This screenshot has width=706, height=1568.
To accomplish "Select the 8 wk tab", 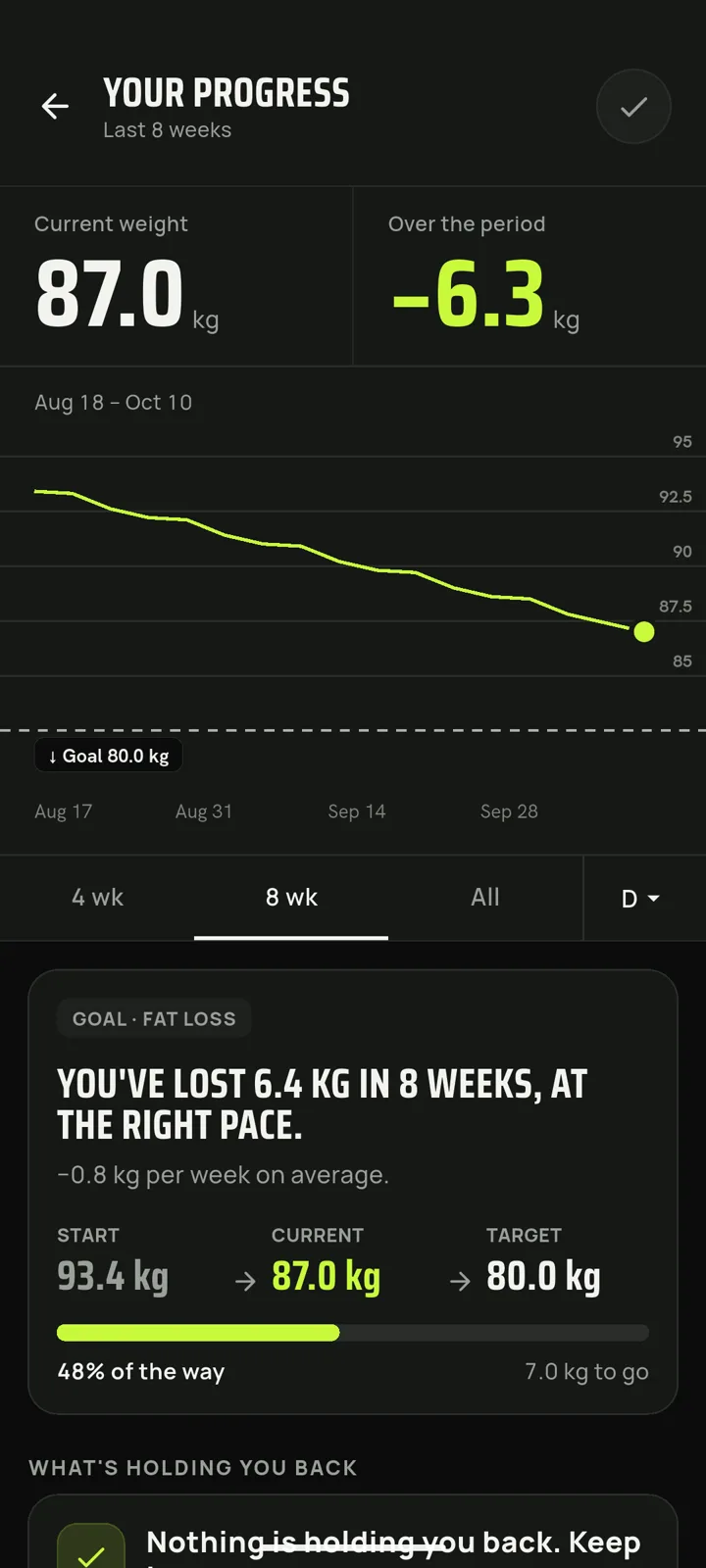I will pyautogui.click(x=291, y=898).
